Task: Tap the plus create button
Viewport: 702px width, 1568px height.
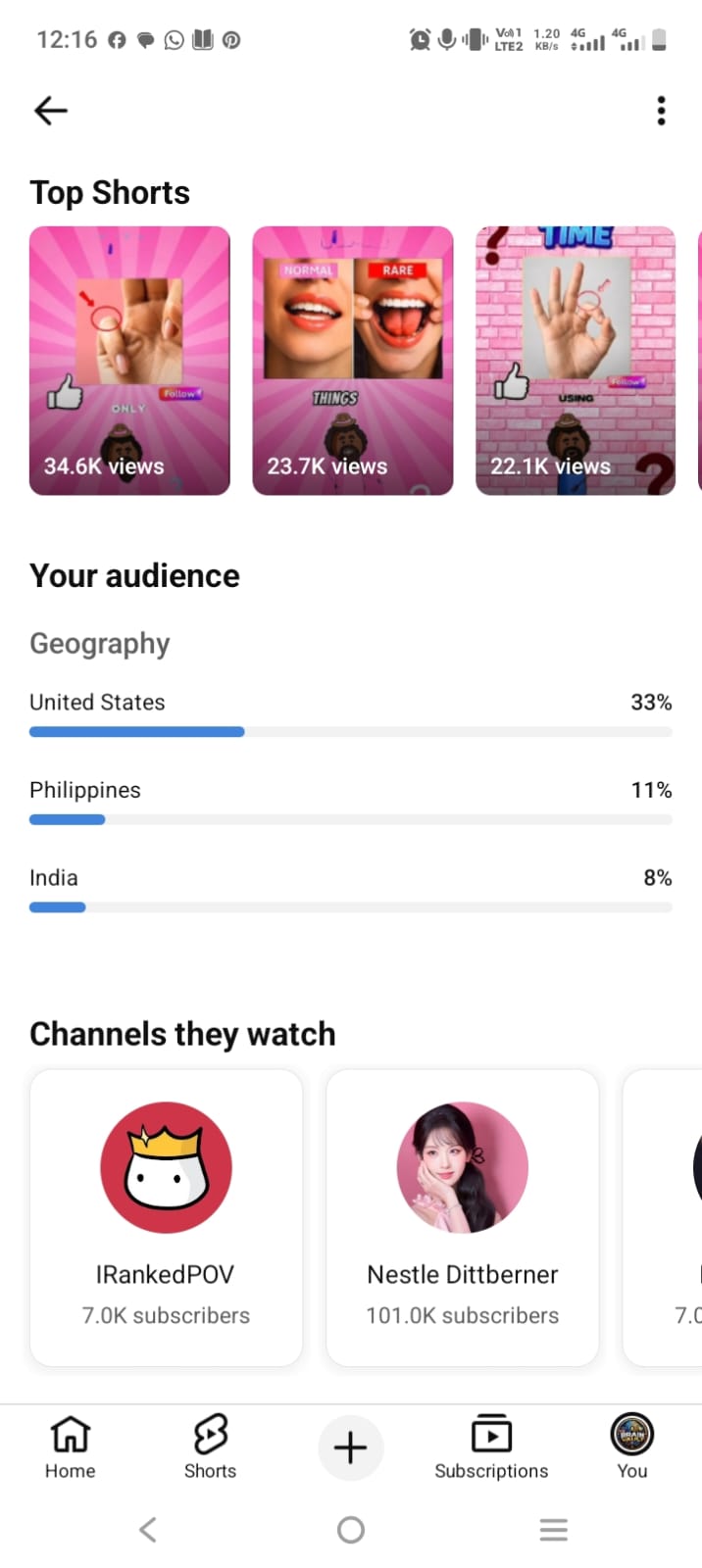Action: point(351,1447)
